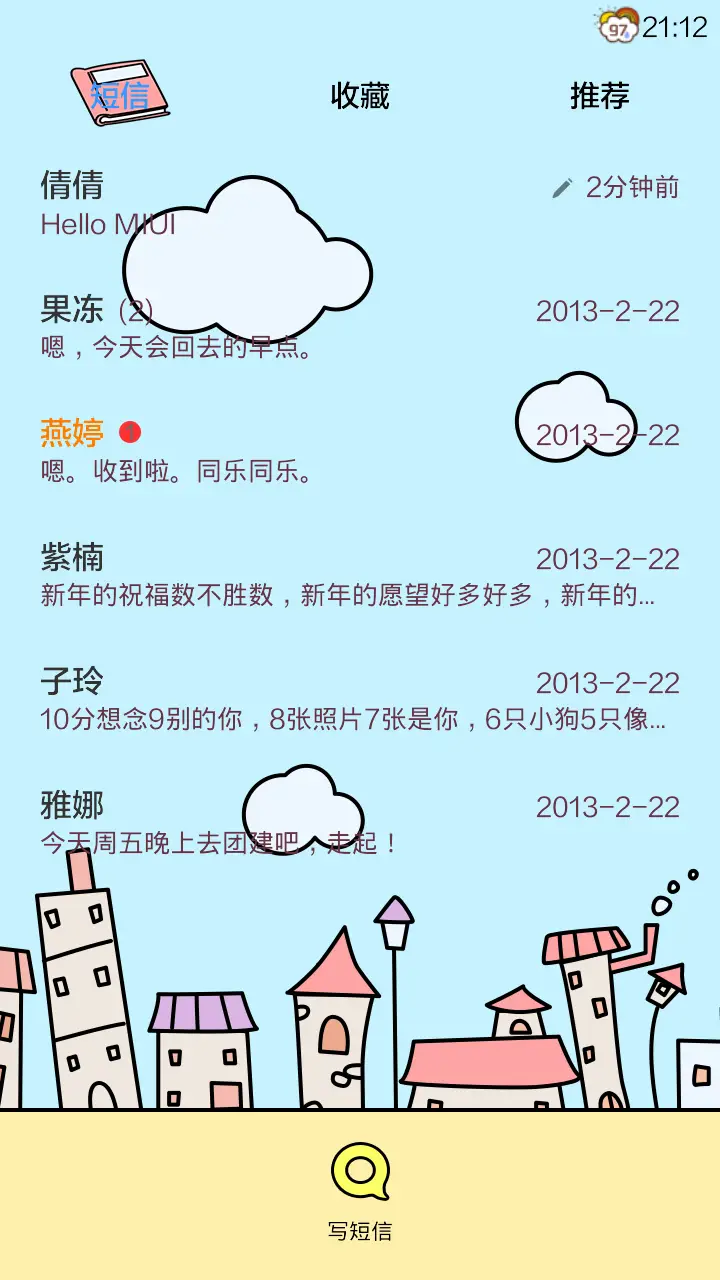Click the timestamp 2分钟前 beside 倩倩
The width and height of the screenshot is (720, 1280).
(631, 186)
